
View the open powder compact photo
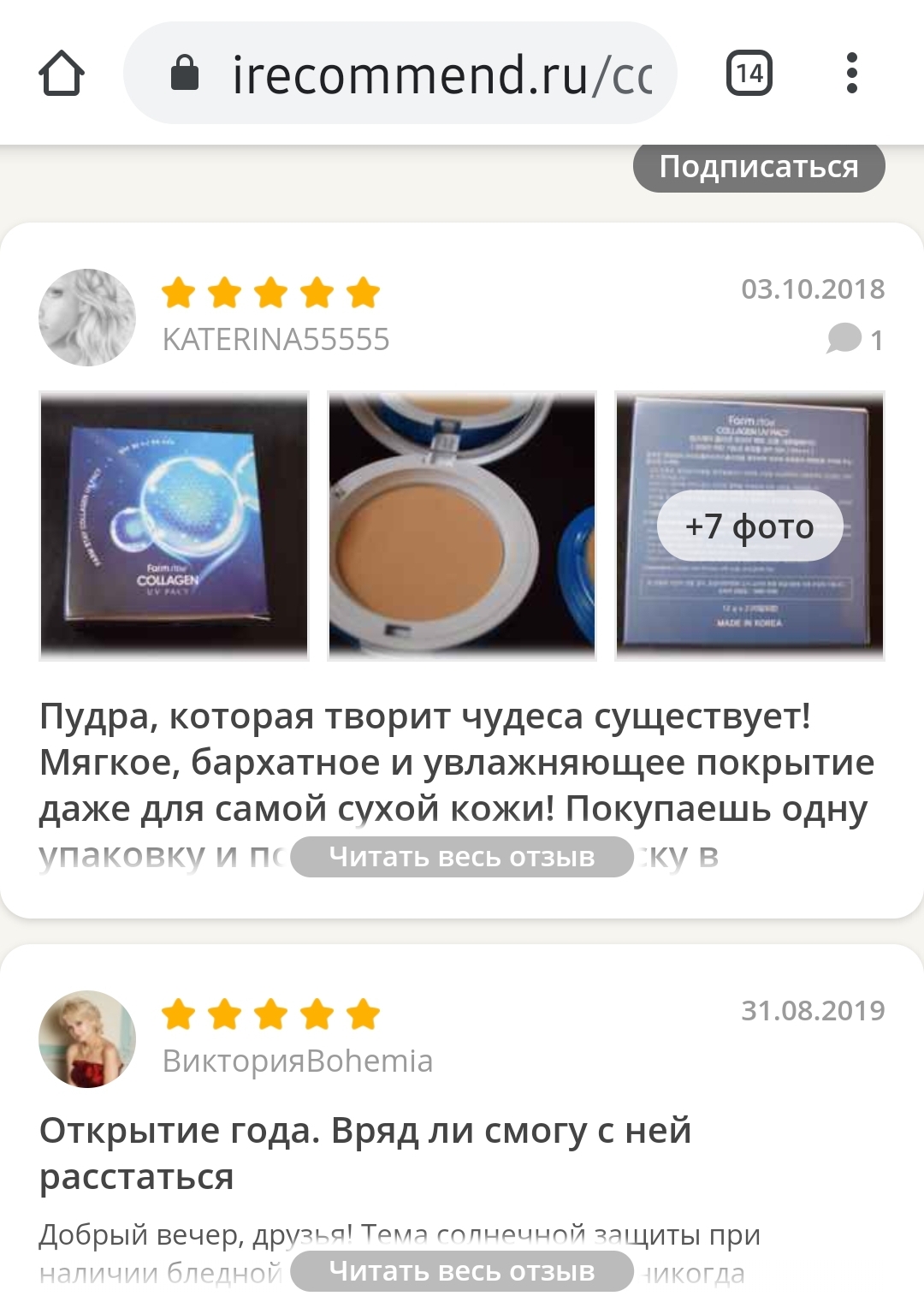(x=462, y=526)
